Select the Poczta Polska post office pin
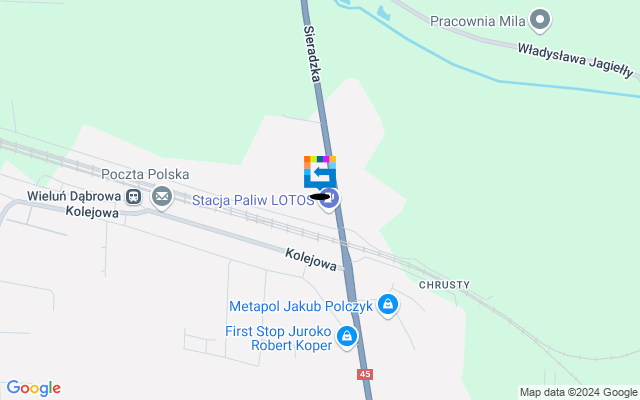Screen dimensions: 640x400 click(161, 197)
